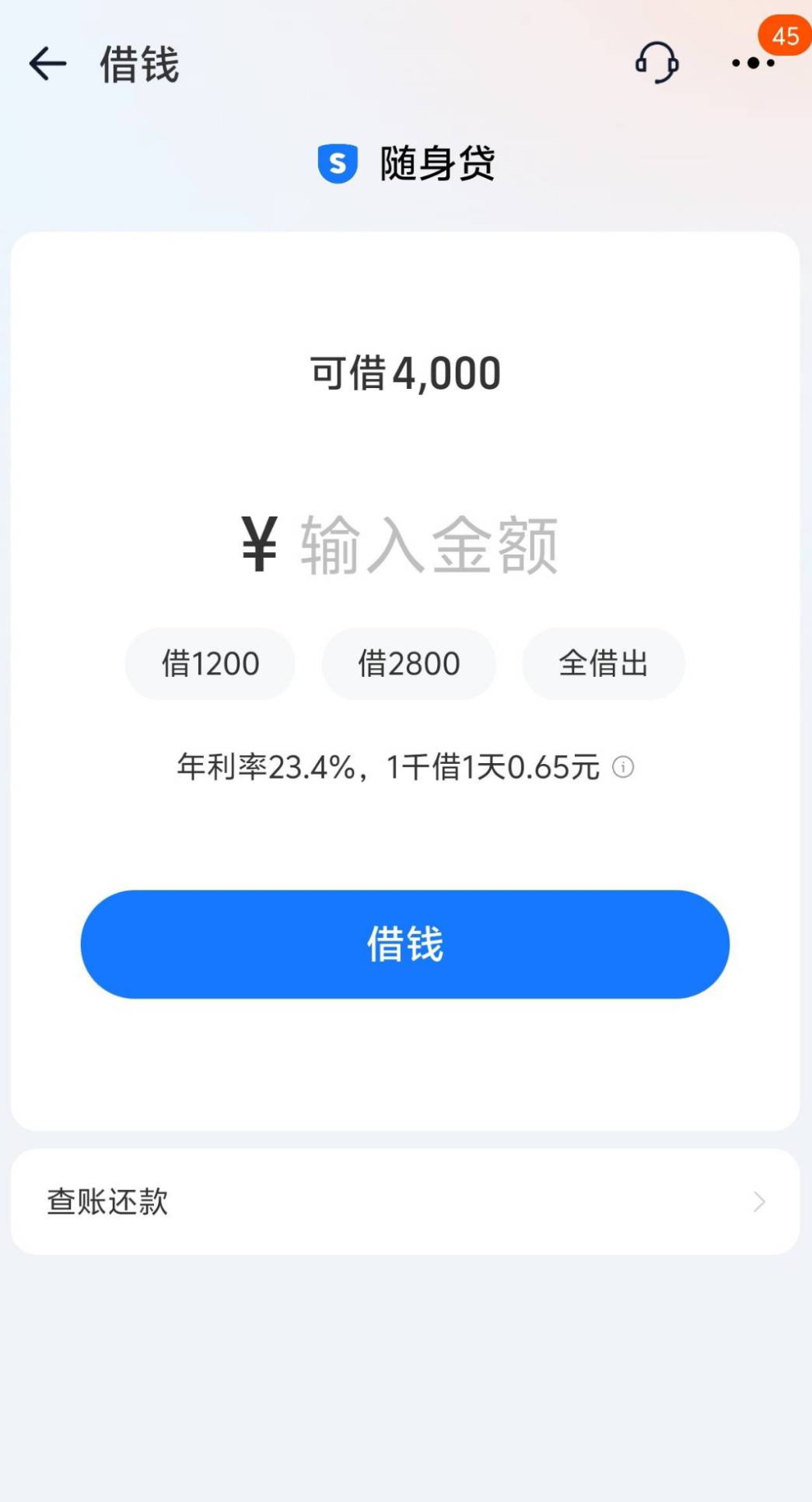Screen dimensions: 812x1502
Task: Select 全借出 to borrow the full amount
Action: pos(604,663)
